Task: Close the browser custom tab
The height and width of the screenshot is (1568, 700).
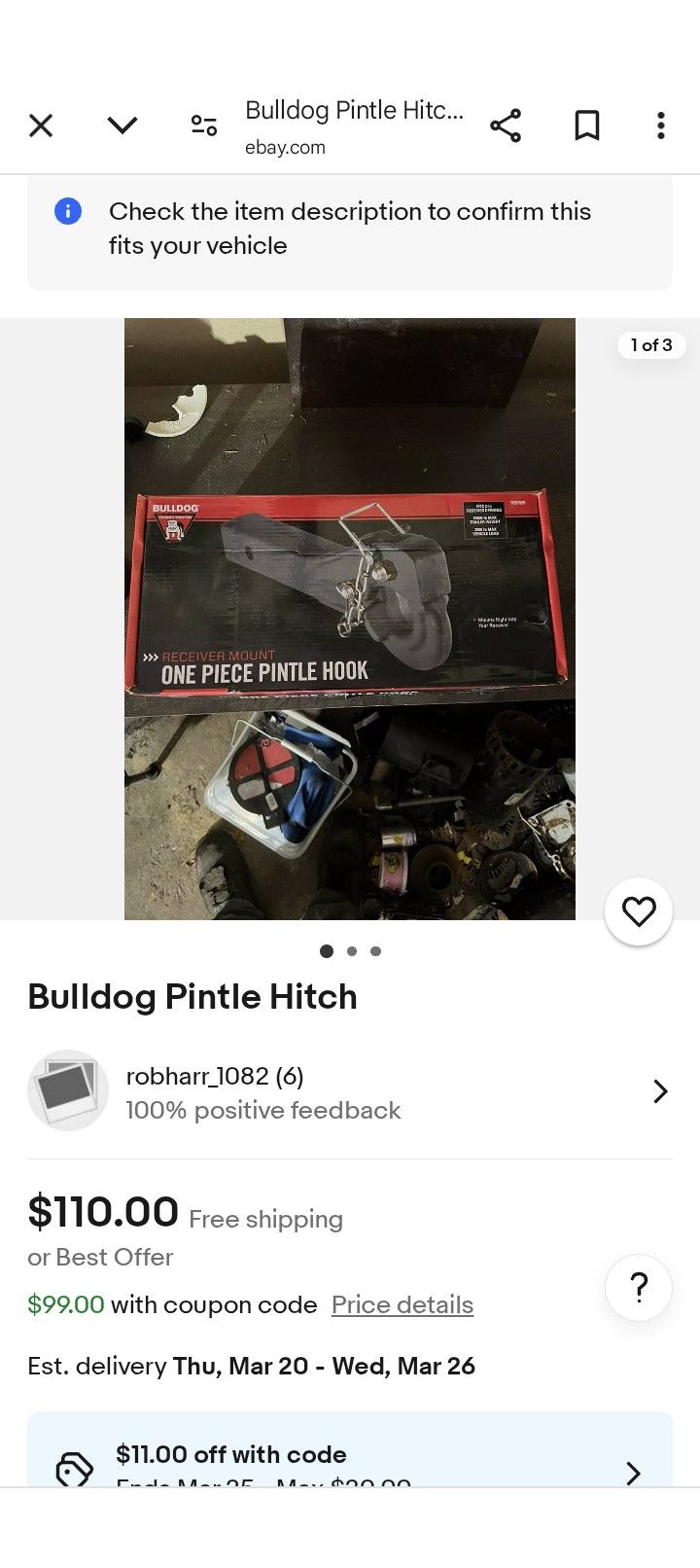Action: 41,125
